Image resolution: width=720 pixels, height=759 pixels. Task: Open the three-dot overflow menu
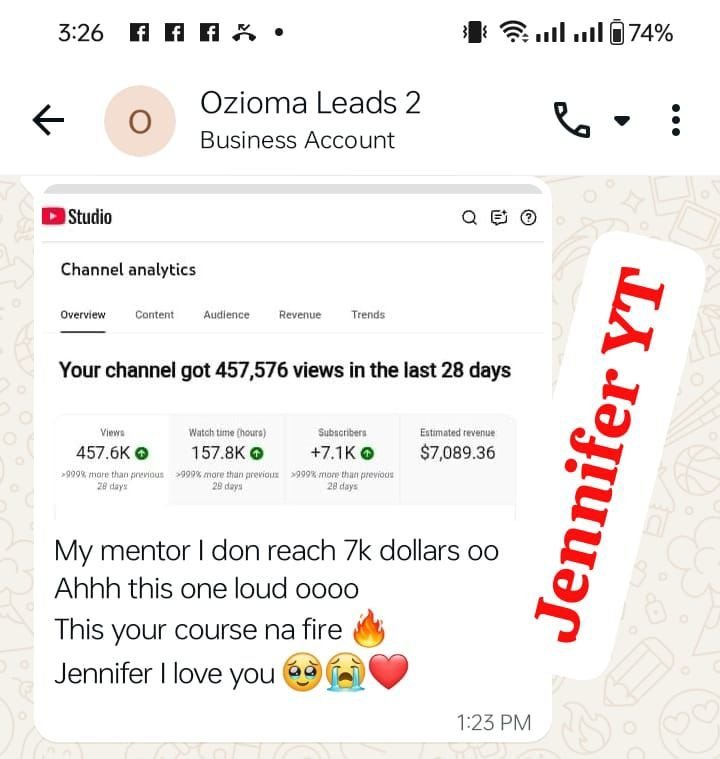(x=676, y=120)
